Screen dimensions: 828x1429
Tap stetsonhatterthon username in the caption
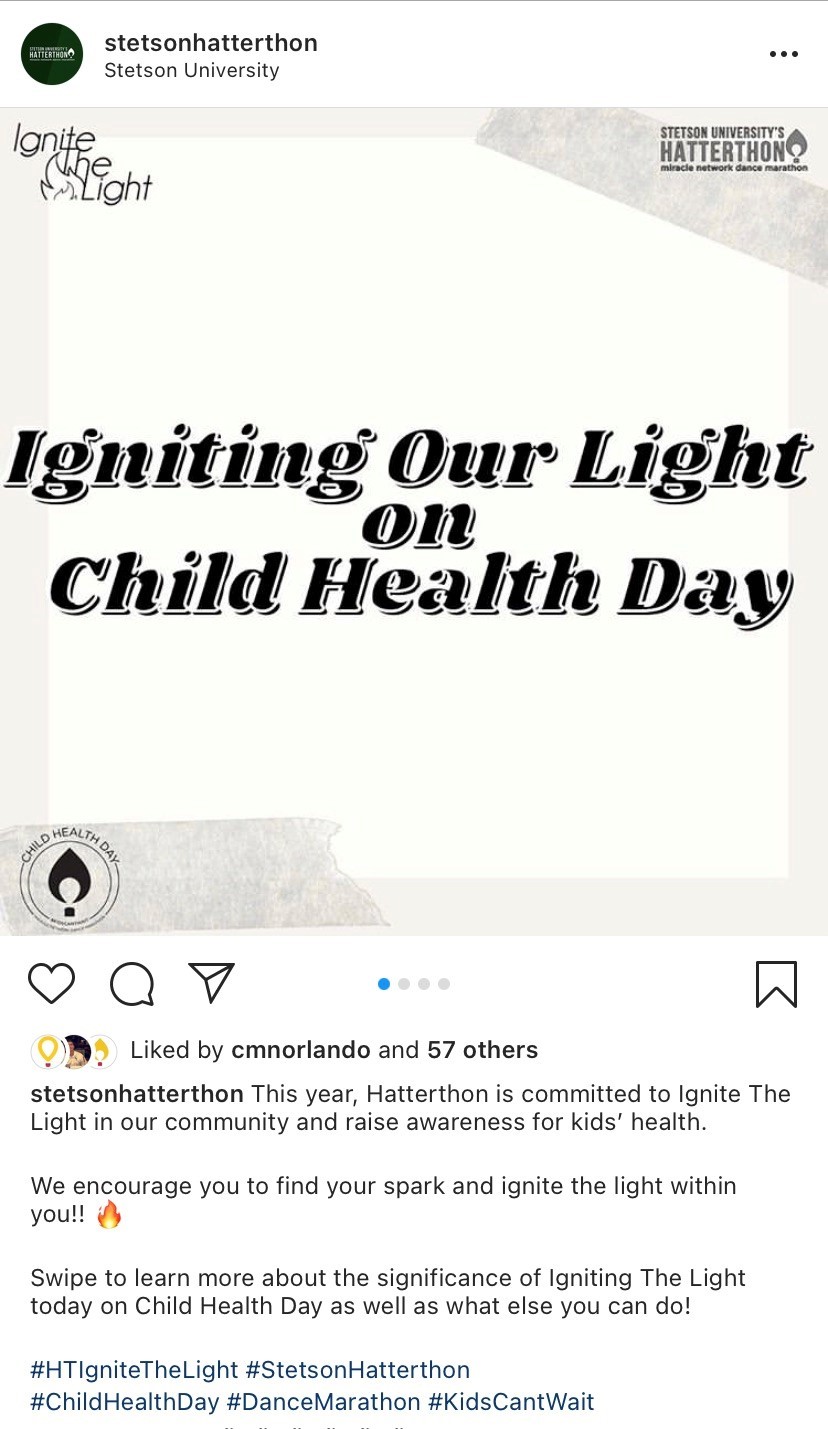[x=137, y=1093]
